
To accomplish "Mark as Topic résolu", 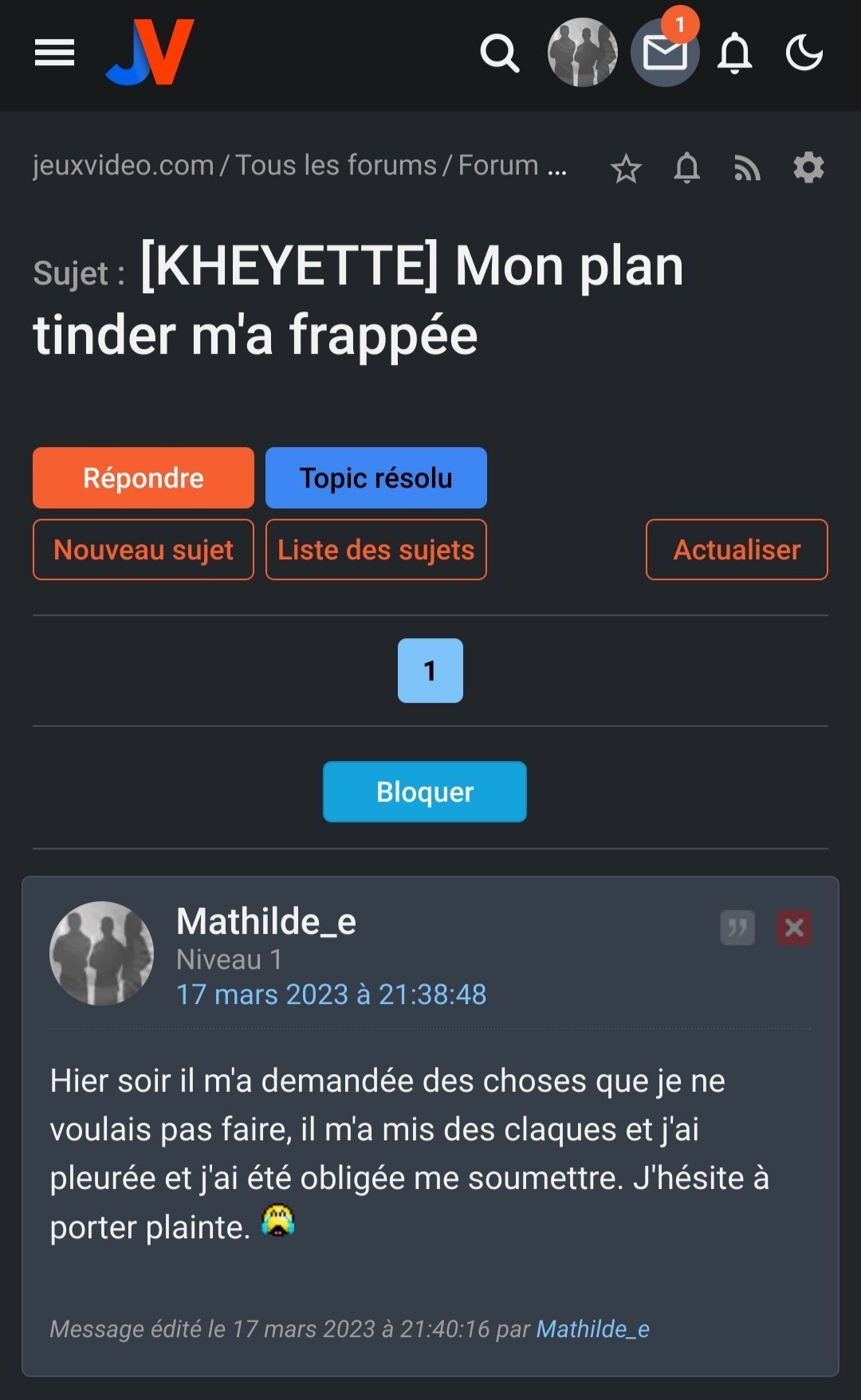I will tap(376, 477).
